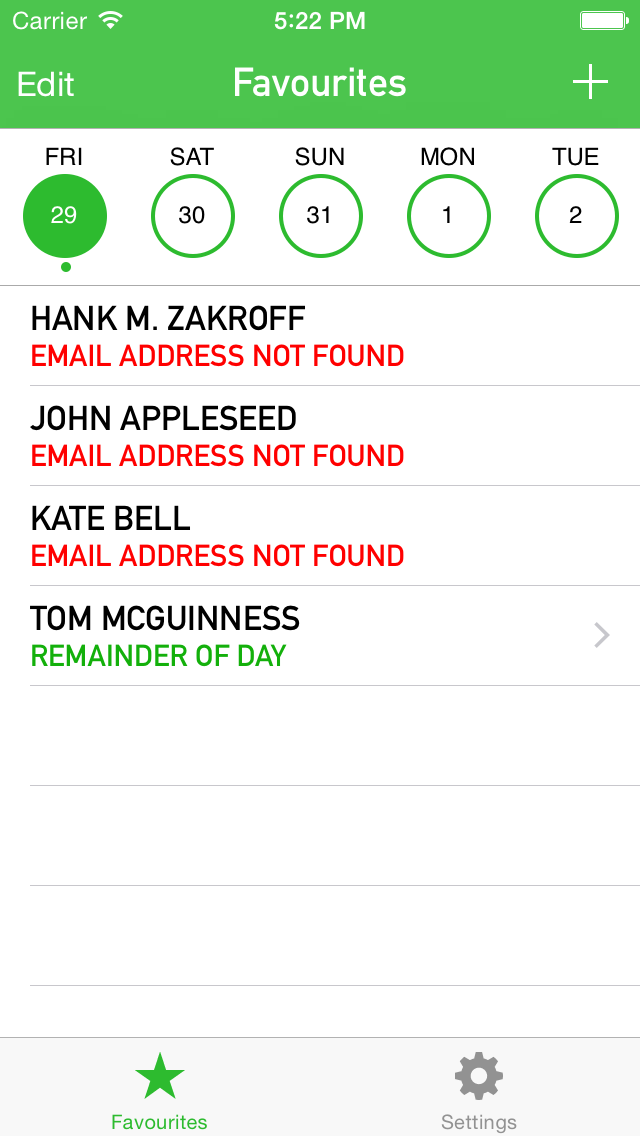The image size is (640, 1136).
Task: Select Friday the 29th
Action: (64, 215)
